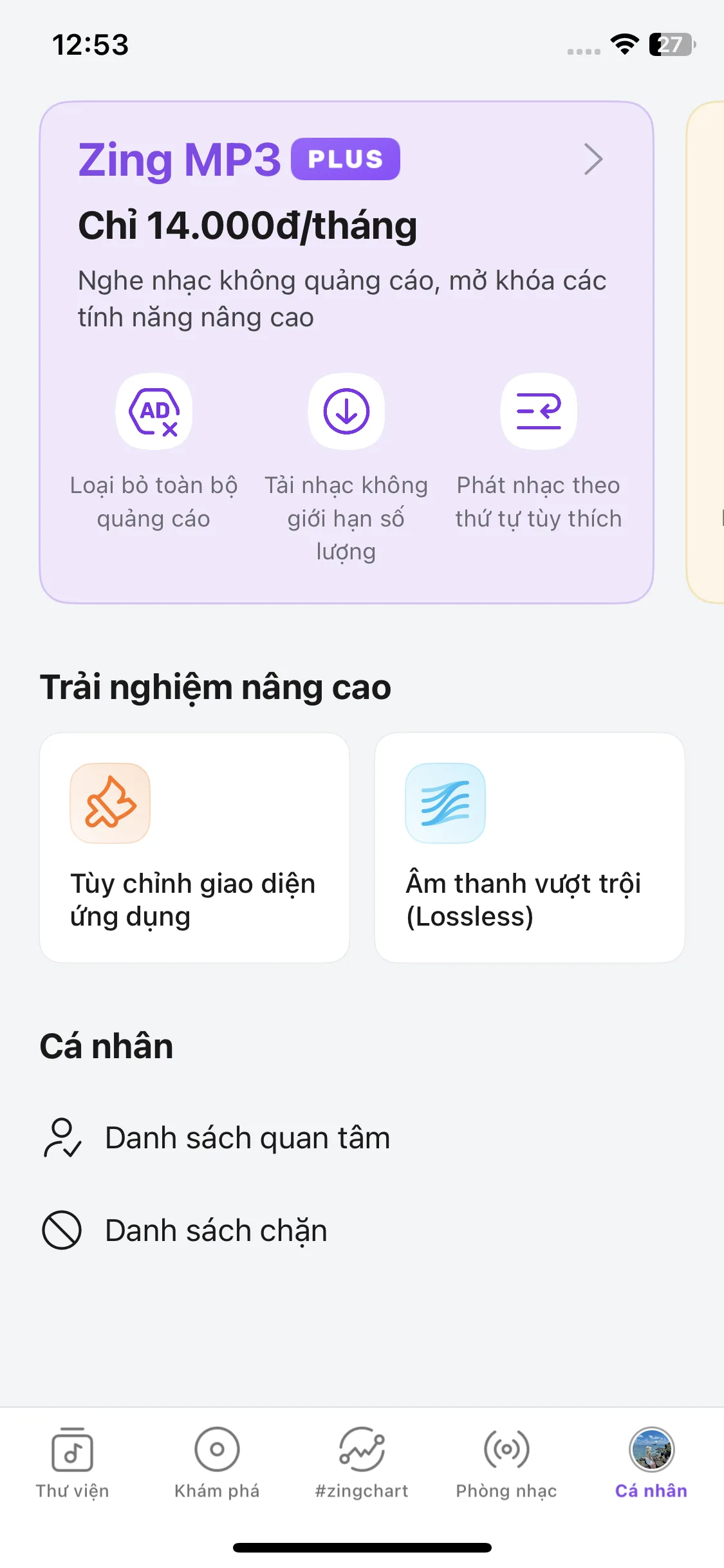Go to the Khám phá tab
The image size is (724, 1568).
217,1462
